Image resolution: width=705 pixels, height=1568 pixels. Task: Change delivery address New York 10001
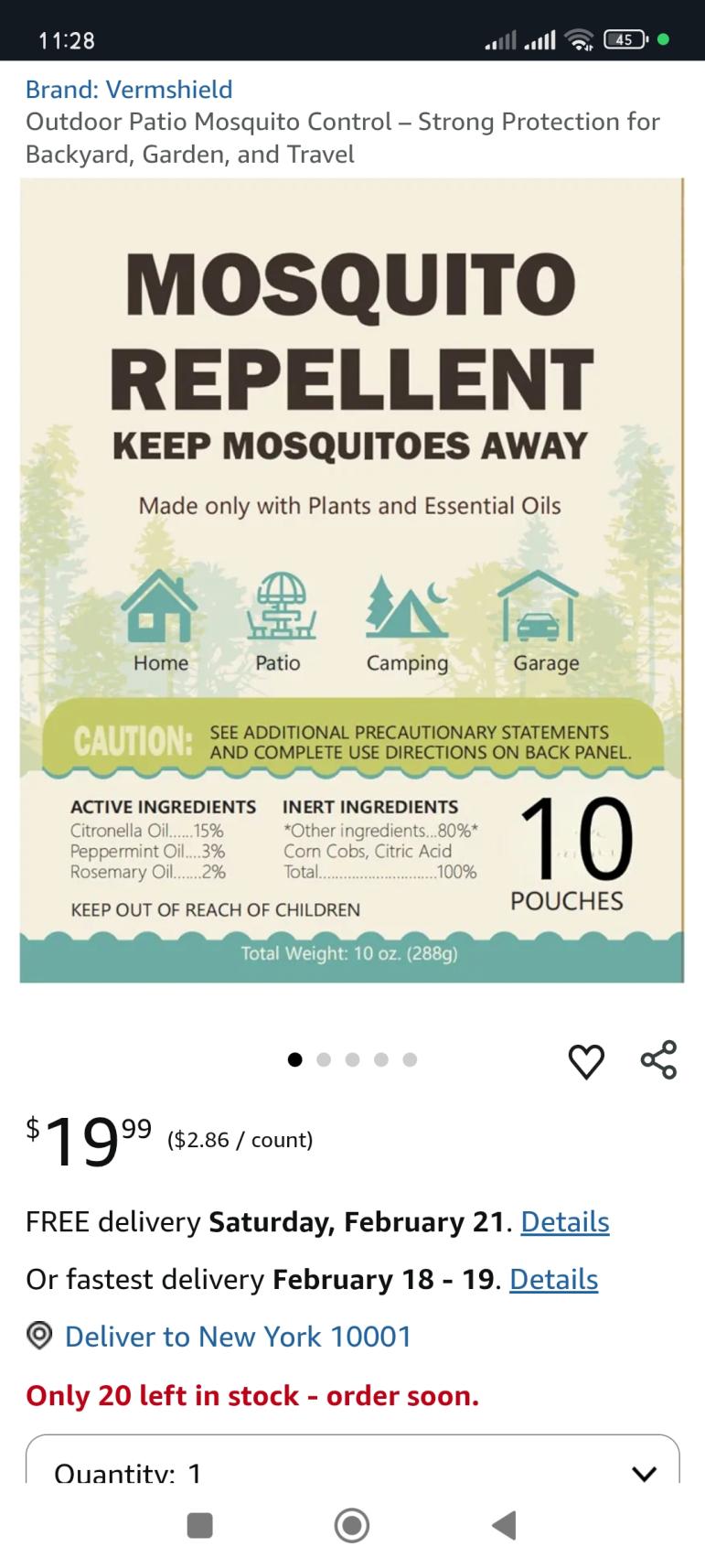(238, 1337)
